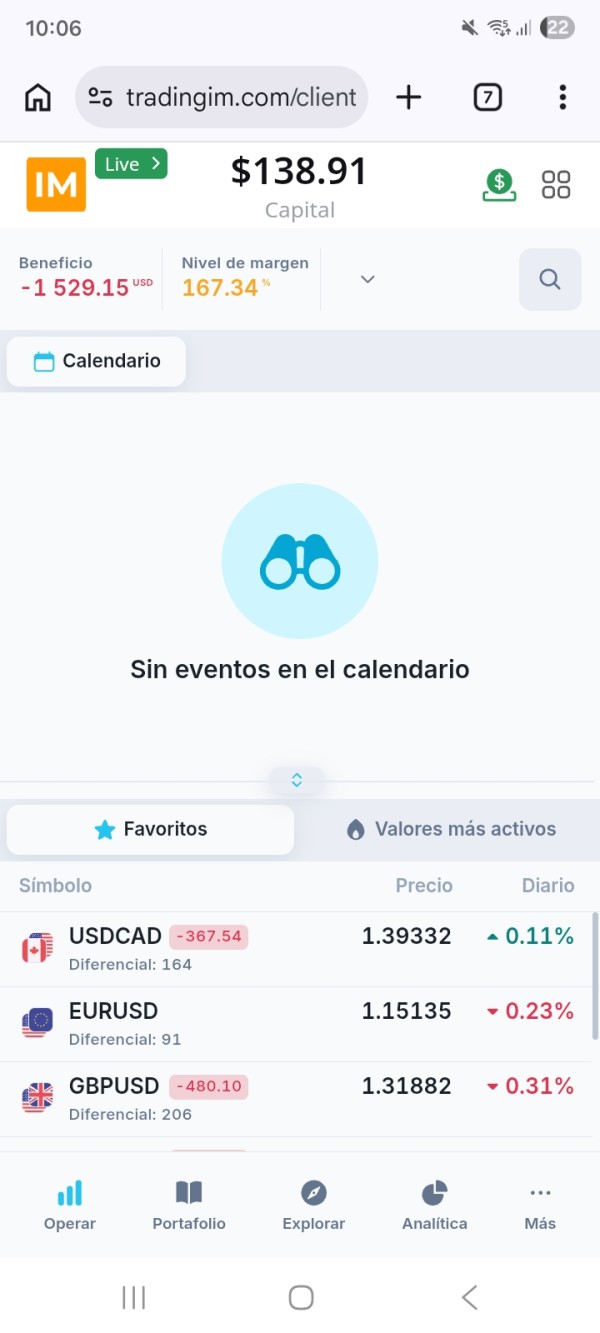Open the layout grid icon
600x1333 pixels.
click(556, 185)
